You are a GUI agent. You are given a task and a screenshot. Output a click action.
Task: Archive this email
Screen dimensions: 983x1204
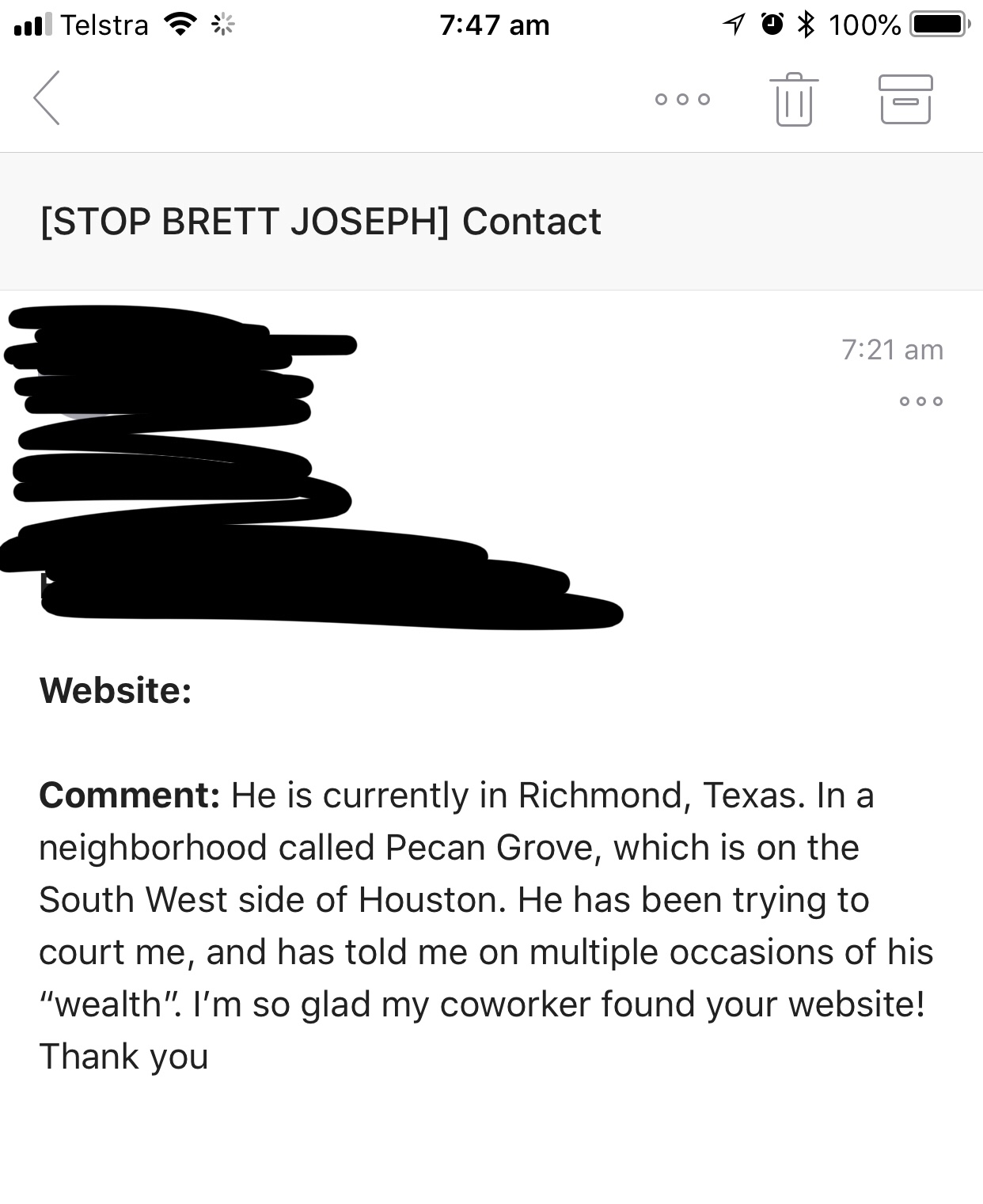pyautogui.click(x=905, y=100)
